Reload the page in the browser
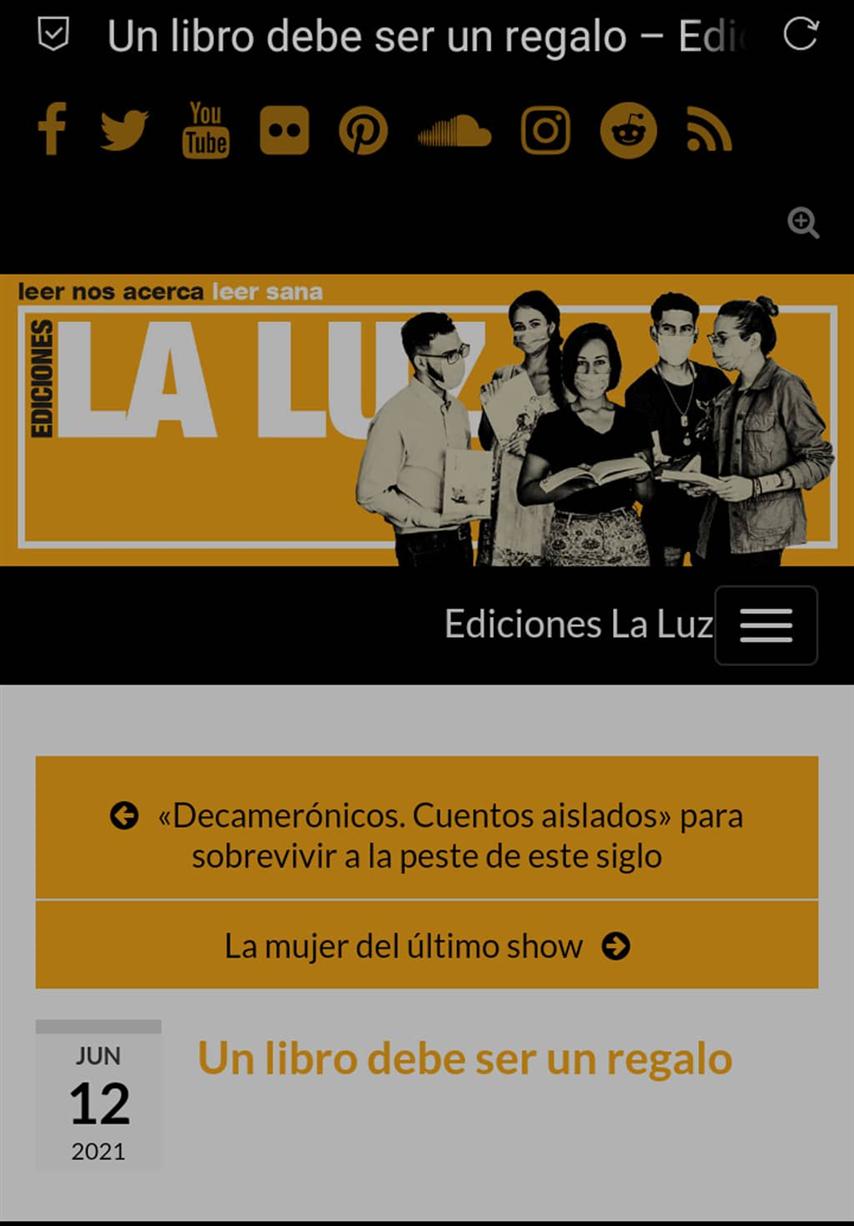This screenshot has width=854, height=1226. (x=800, y=34)
